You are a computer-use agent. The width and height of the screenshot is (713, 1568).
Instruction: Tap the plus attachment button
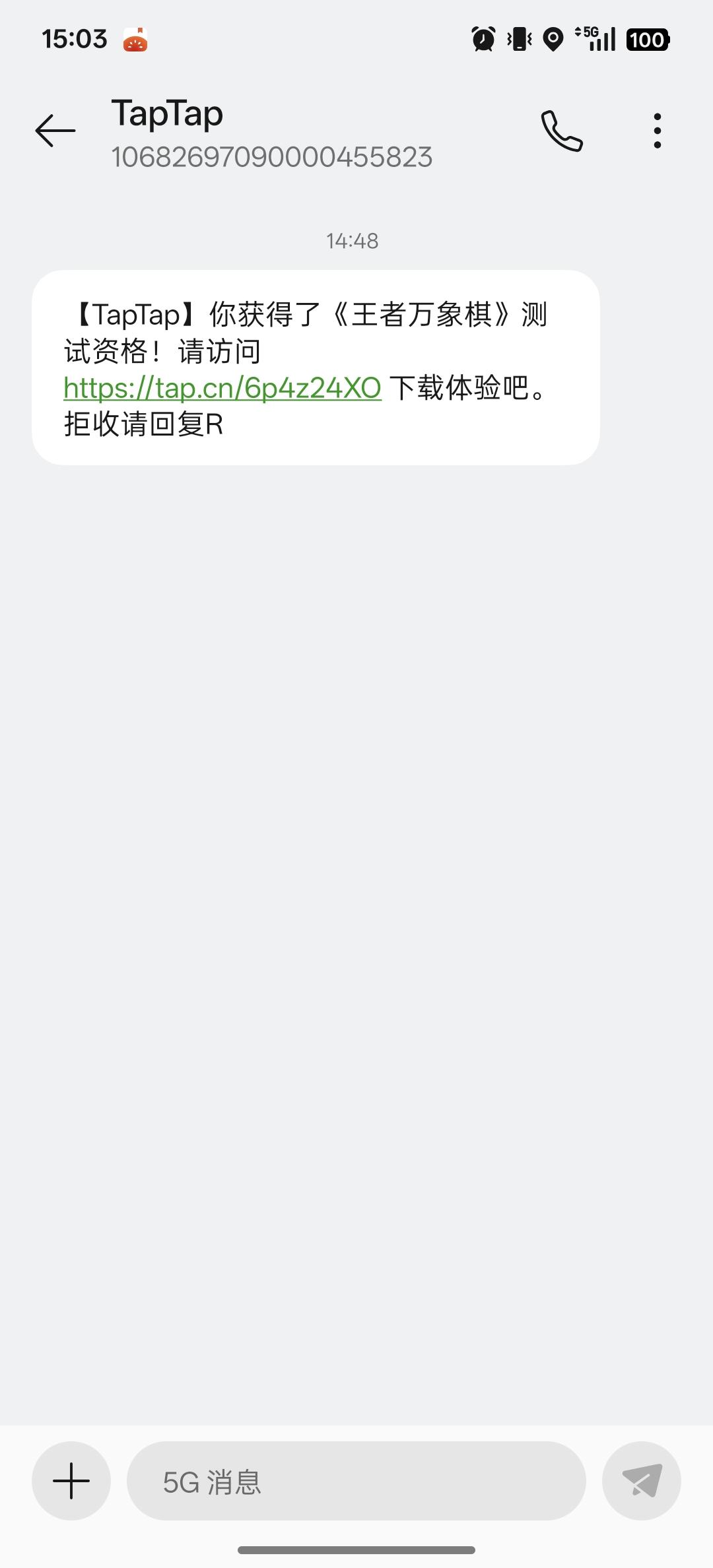click(71, 1481)
